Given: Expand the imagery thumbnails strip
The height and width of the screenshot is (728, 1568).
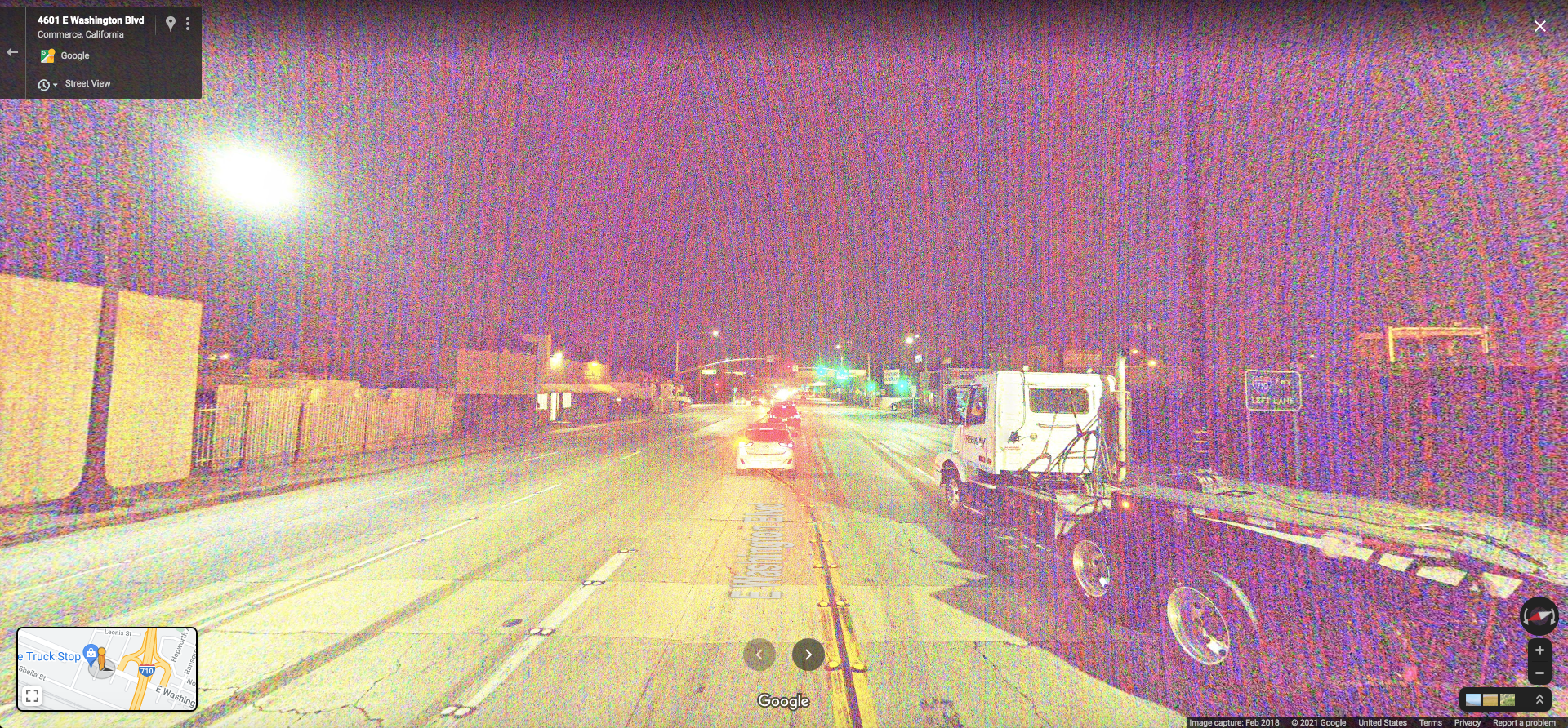Looking at the screenshot, I should [x=1539, y=699].
